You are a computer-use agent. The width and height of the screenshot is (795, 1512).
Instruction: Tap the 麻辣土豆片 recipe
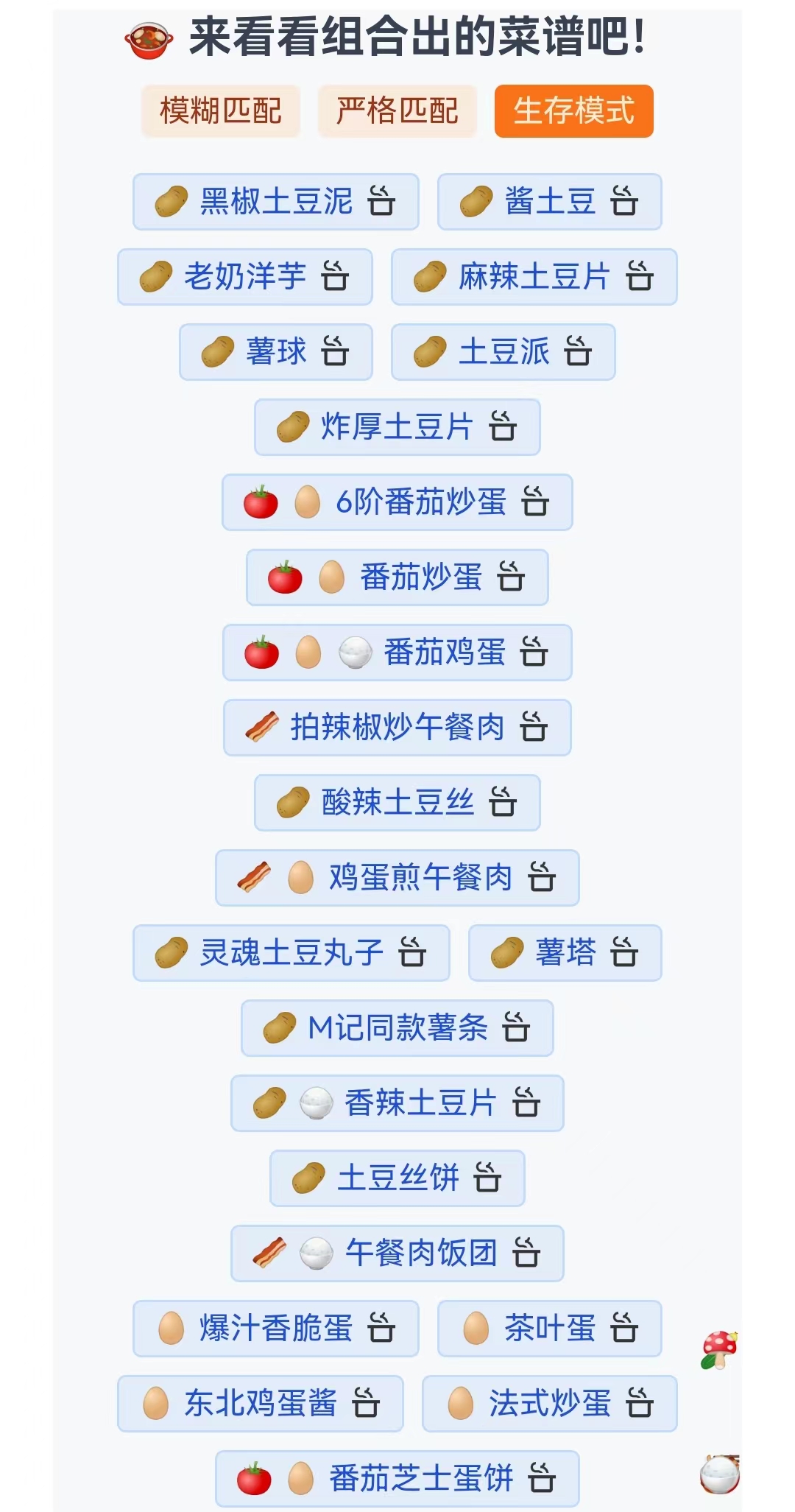(x=534, y=277)
